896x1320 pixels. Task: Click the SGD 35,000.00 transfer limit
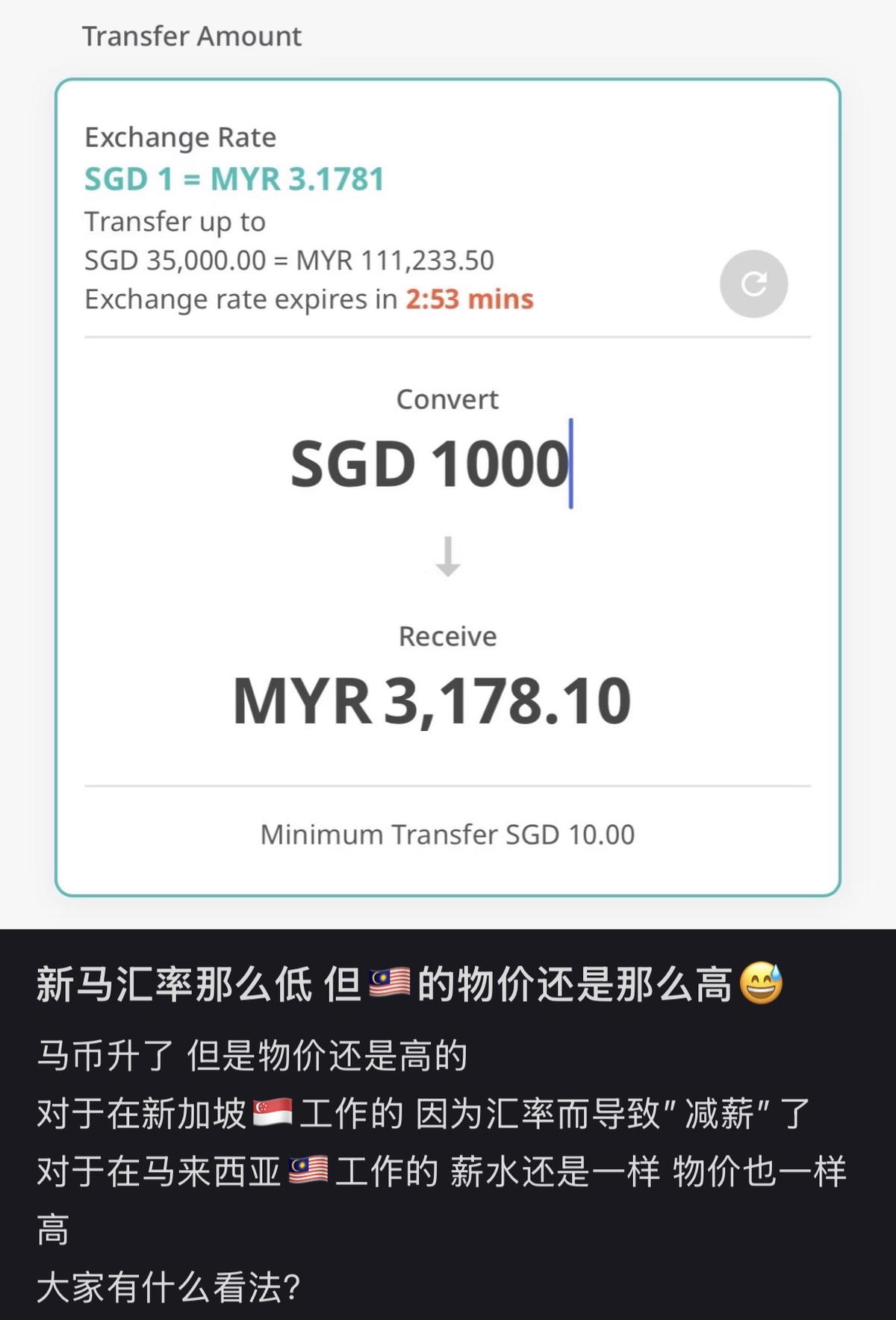tap(179, 261)
